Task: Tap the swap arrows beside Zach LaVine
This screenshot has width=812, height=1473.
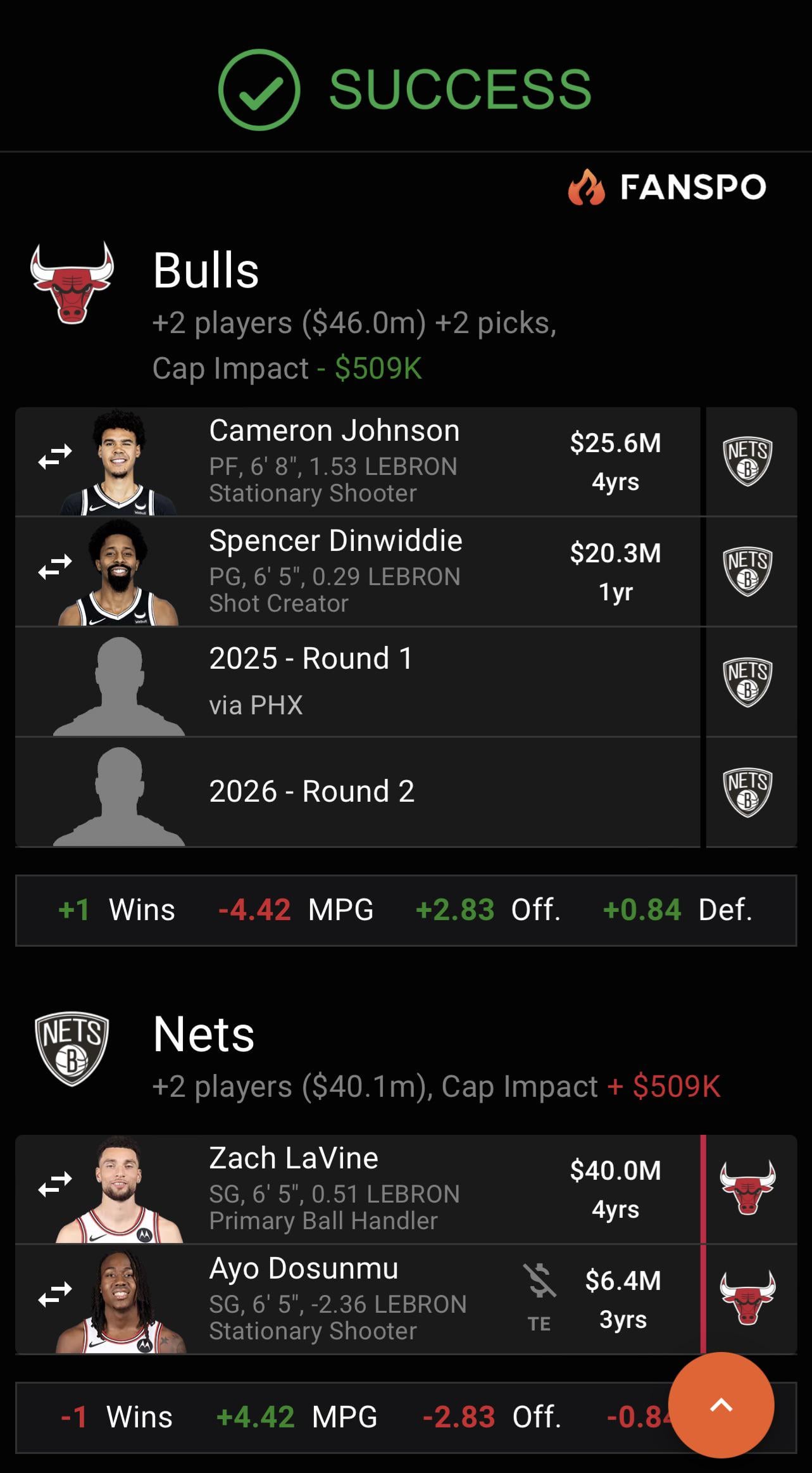Action: coord(55,1184)
